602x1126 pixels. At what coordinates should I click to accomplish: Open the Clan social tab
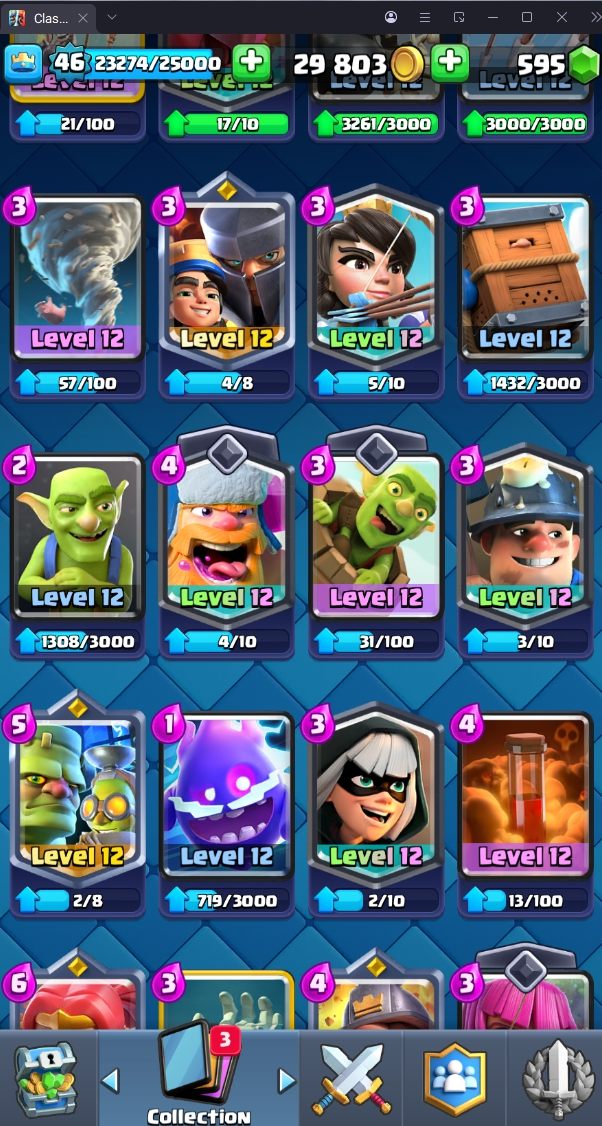[x=453, y=1078]
